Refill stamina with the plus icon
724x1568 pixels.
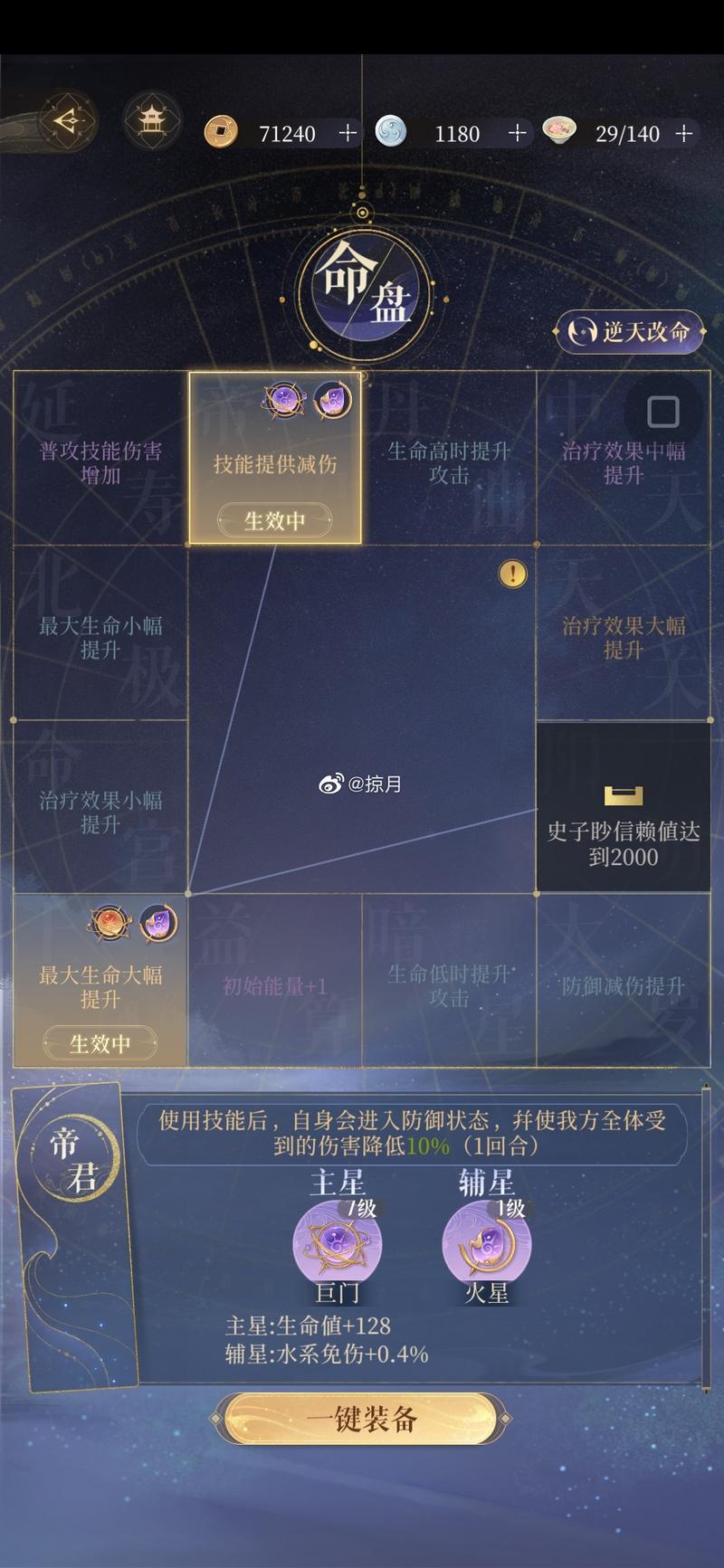click(x=684, y=134)
